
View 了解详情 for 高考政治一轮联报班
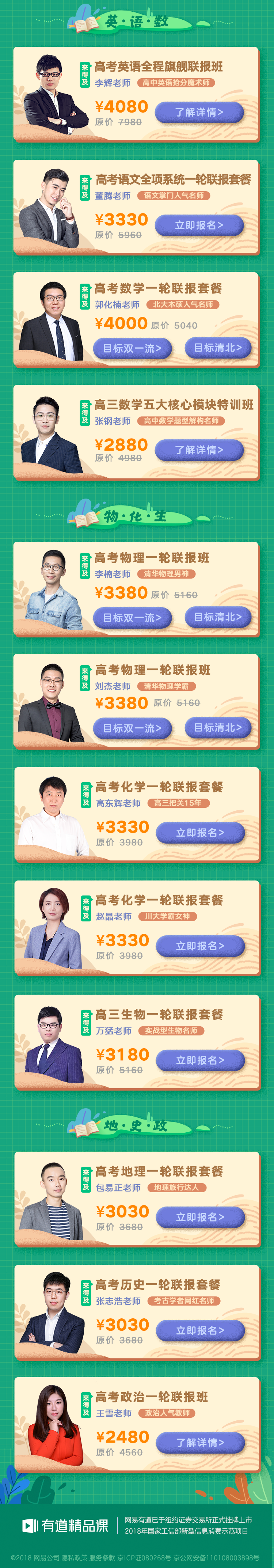[x=200, y=1443]
